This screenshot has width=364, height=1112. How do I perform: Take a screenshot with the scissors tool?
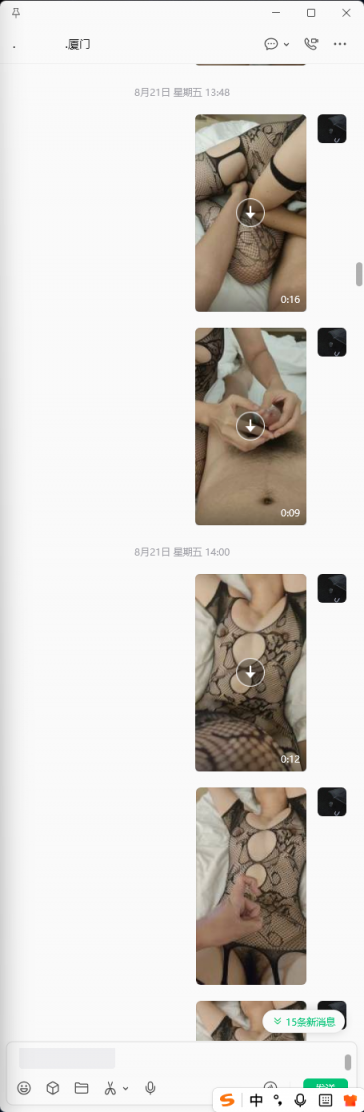click(111, 1087)
